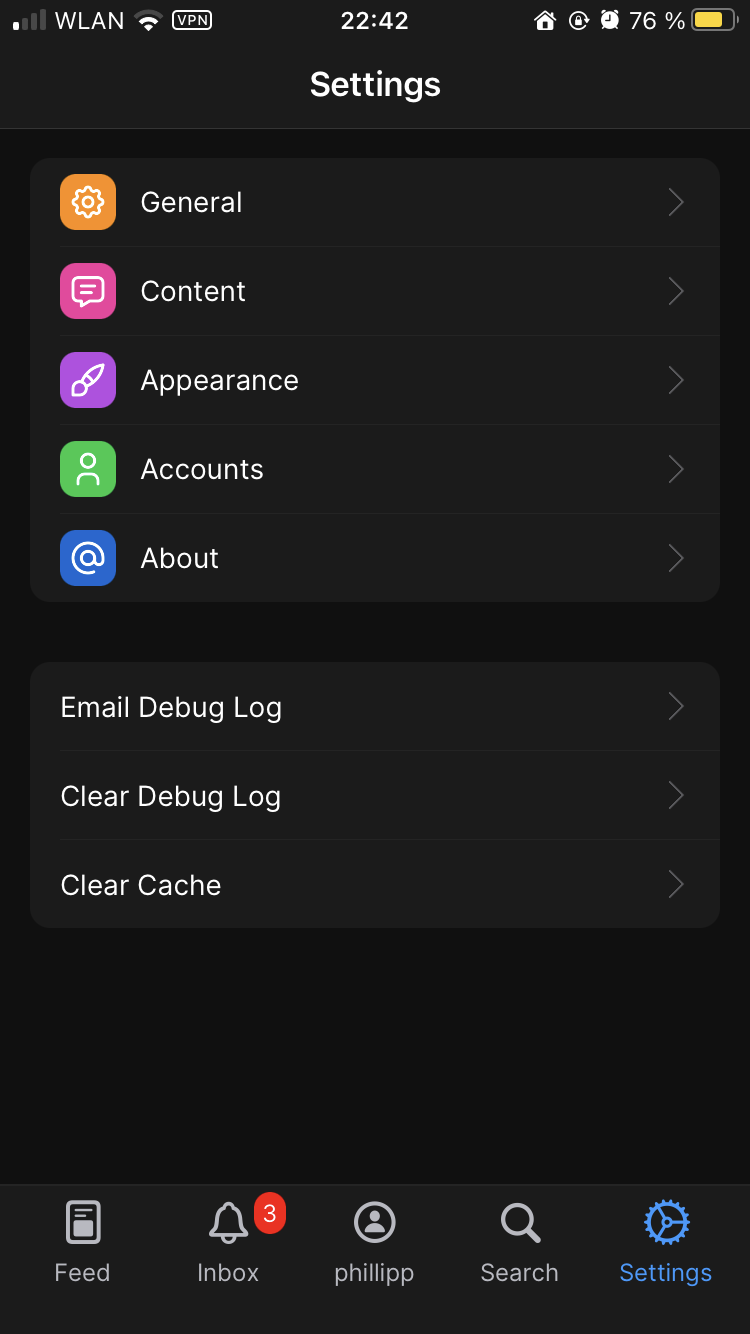
Task: Tap the Search magnifier icon
Action: click(x=519, y=1221)
